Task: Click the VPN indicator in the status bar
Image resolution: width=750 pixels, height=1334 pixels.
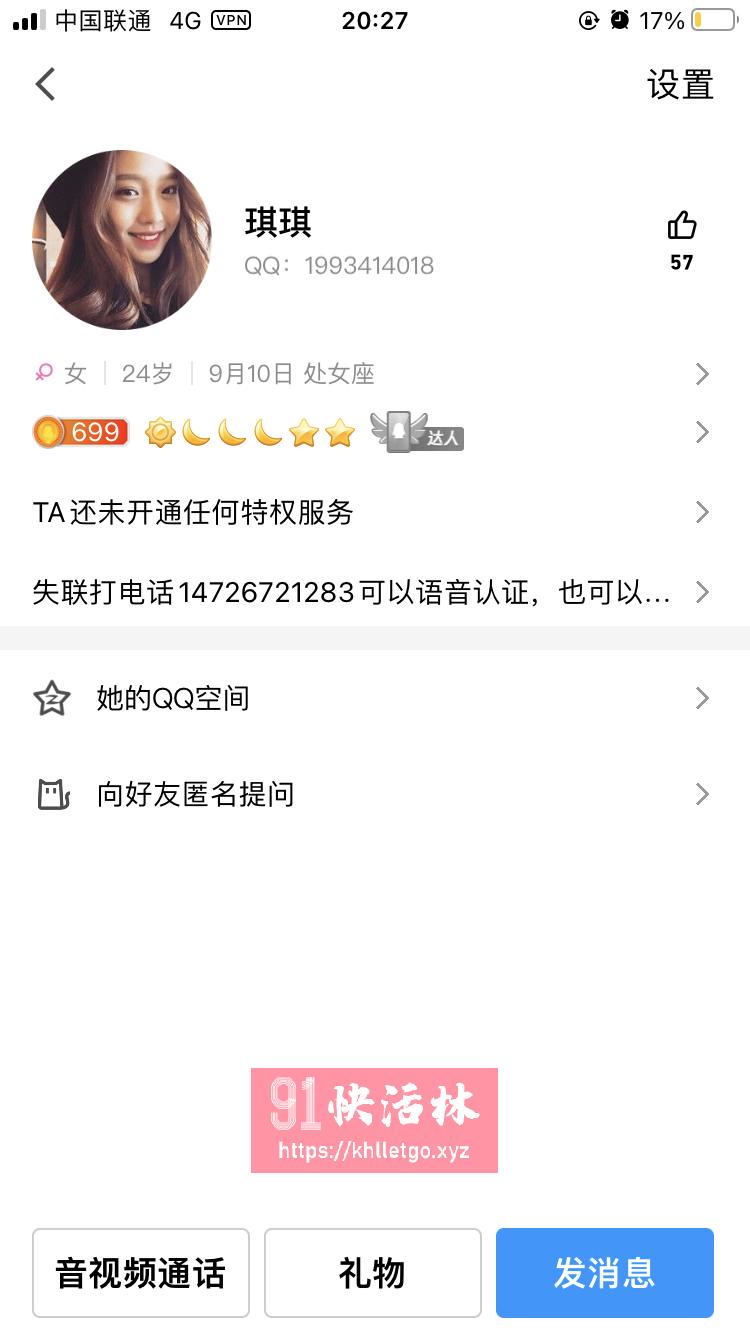Action: pos(230,20)
